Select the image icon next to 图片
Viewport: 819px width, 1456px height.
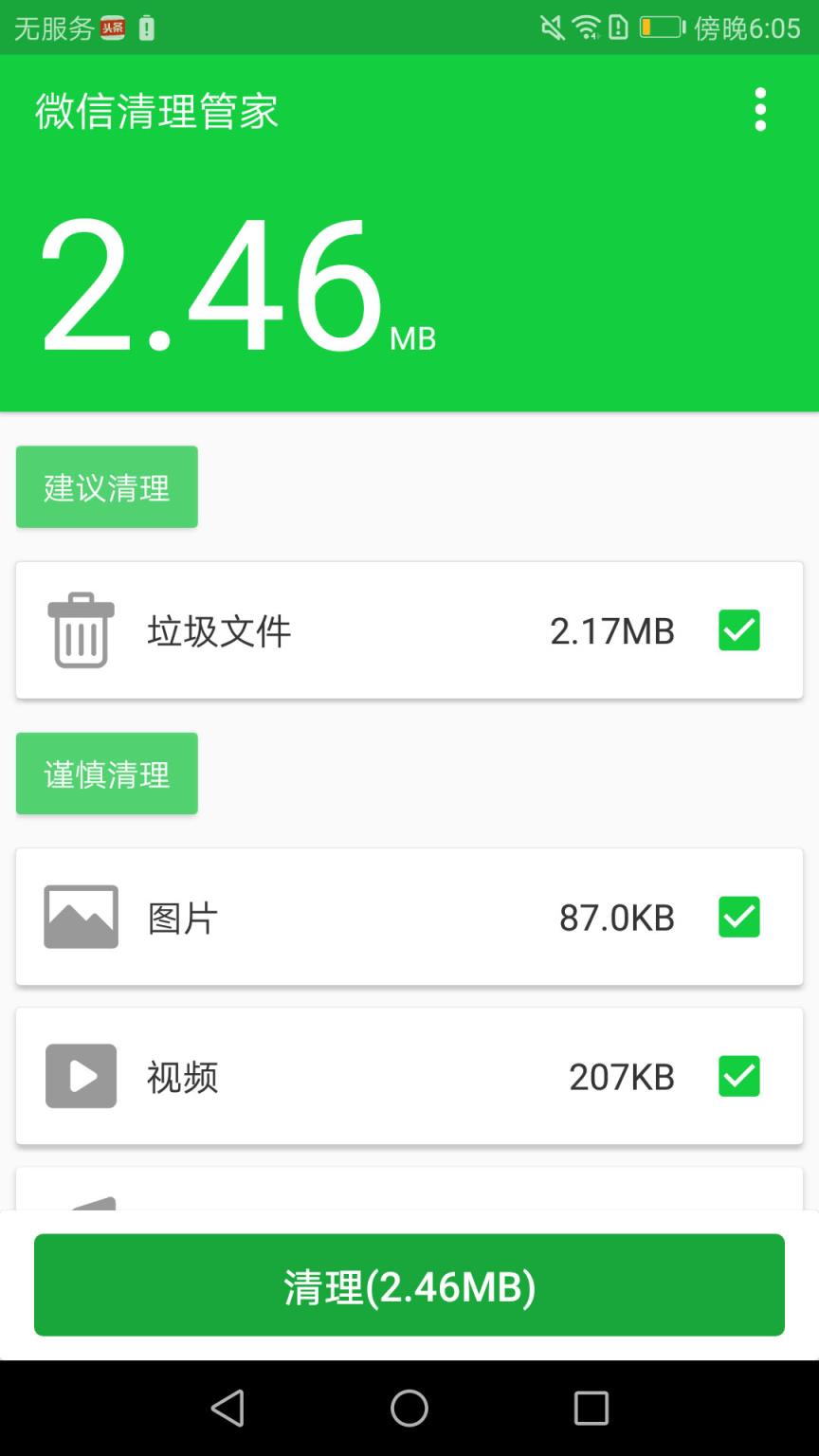tap(81, 917)
